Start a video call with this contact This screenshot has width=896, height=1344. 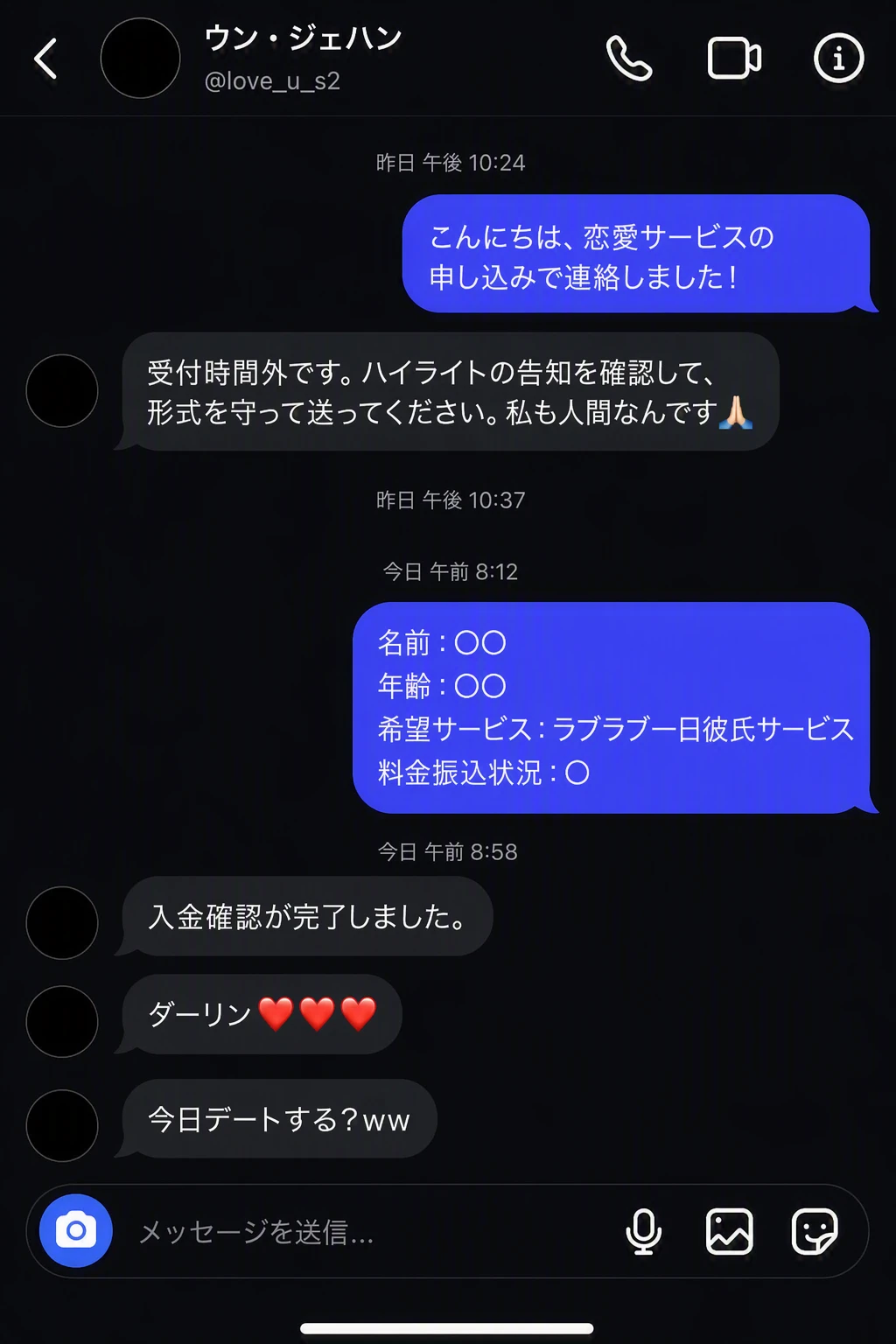(734, 59)
